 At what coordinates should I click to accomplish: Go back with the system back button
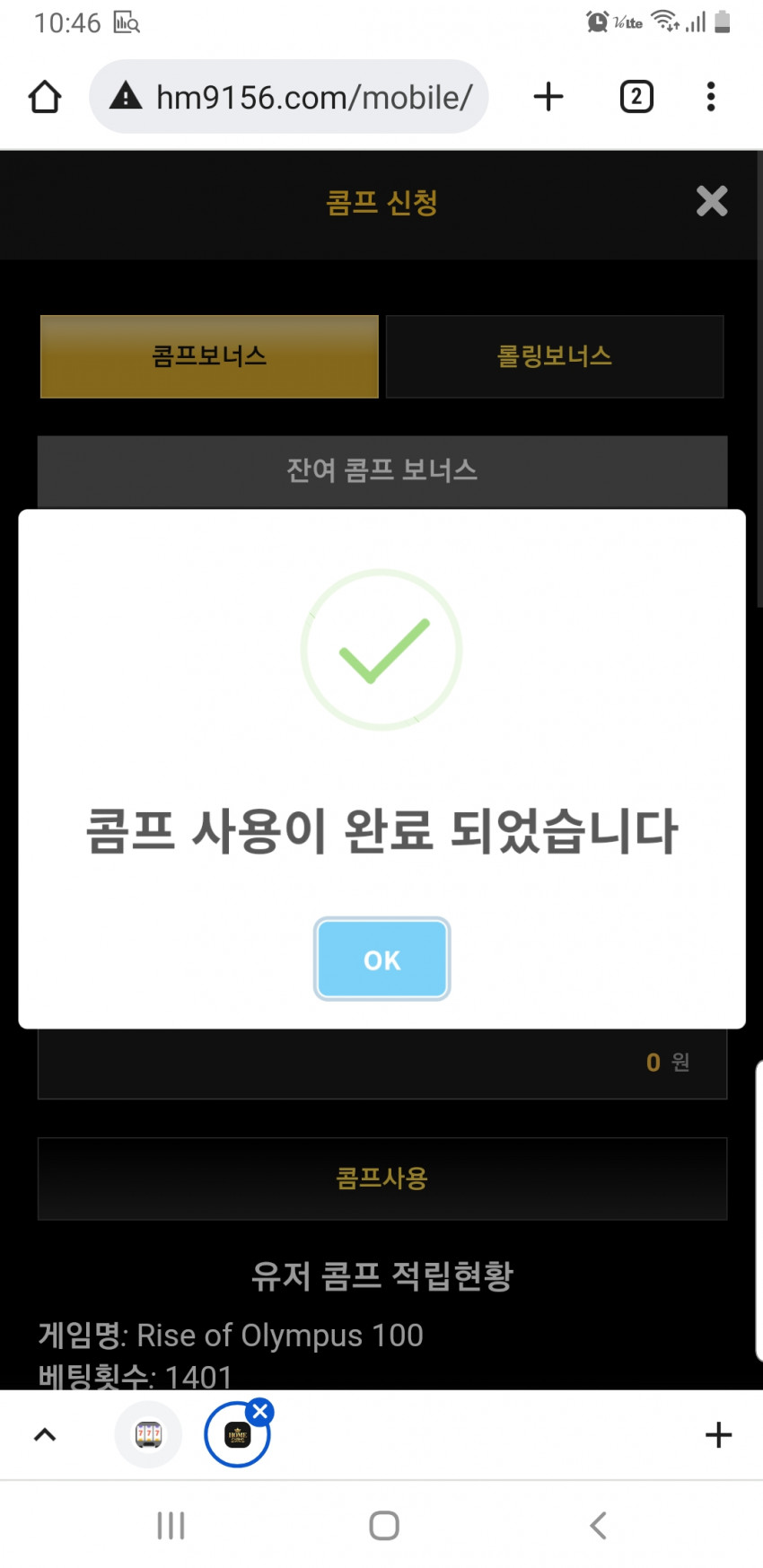(598, 1525)
